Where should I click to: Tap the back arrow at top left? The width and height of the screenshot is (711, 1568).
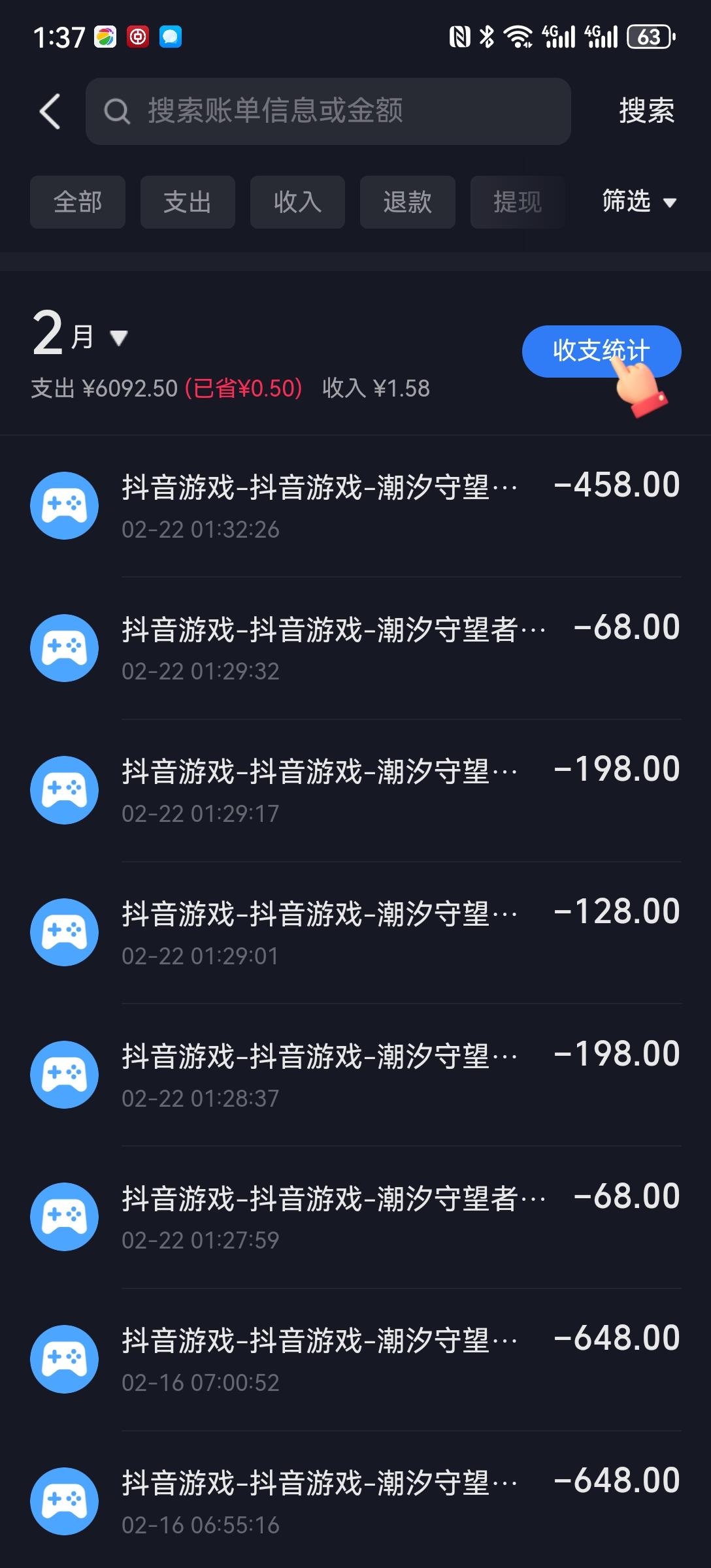pos(50,111)
